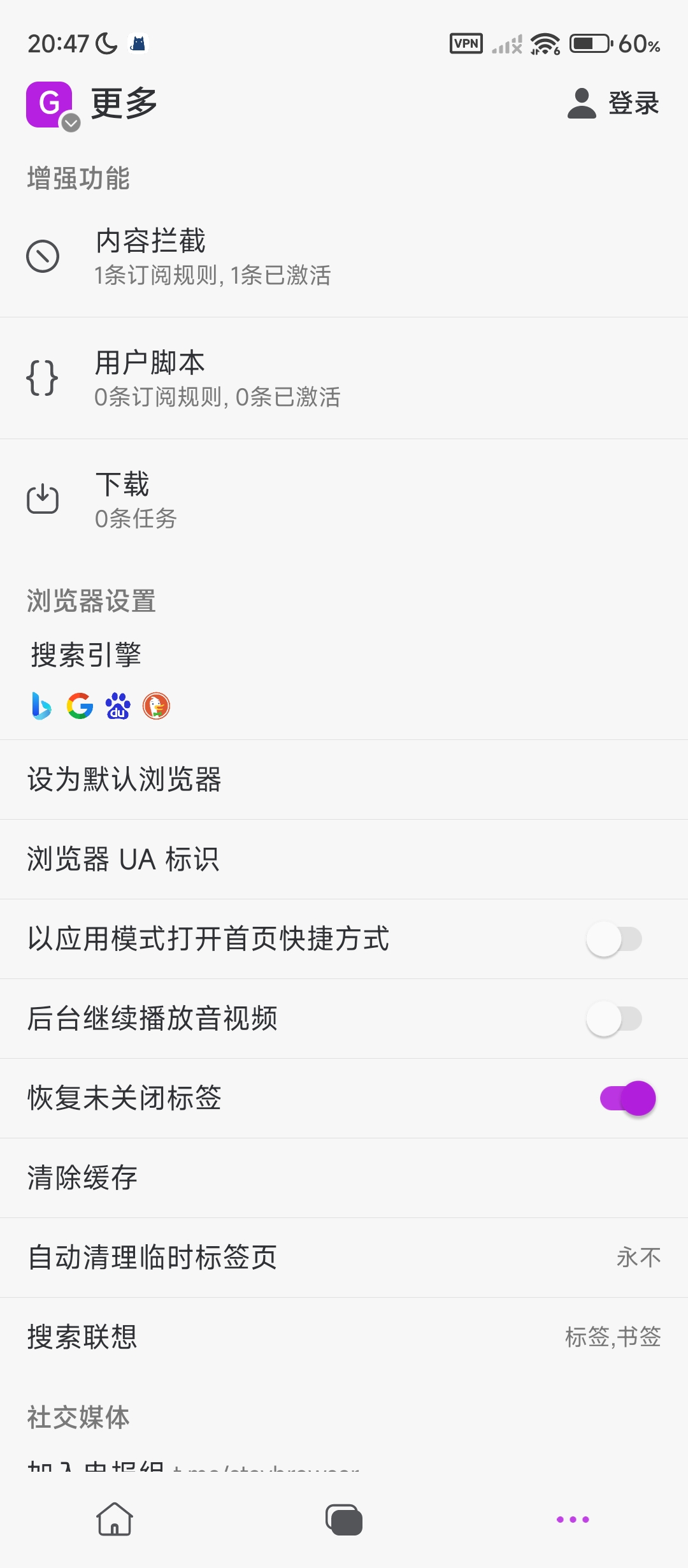This screenshot has height=1568, width=688.
Task: Open 自动清理临时标签页 option
Action: (x=344, y=1258)
